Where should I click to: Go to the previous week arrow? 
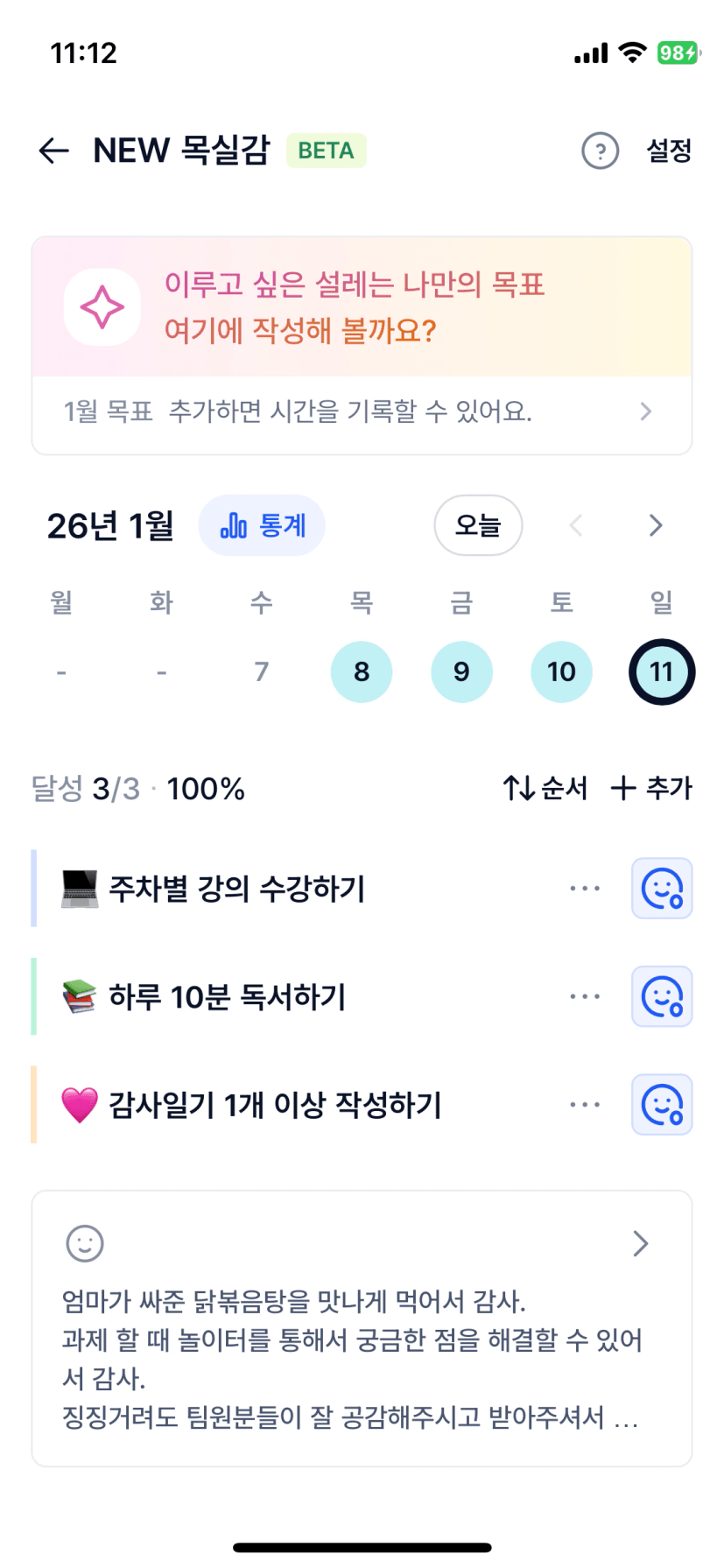576,525
